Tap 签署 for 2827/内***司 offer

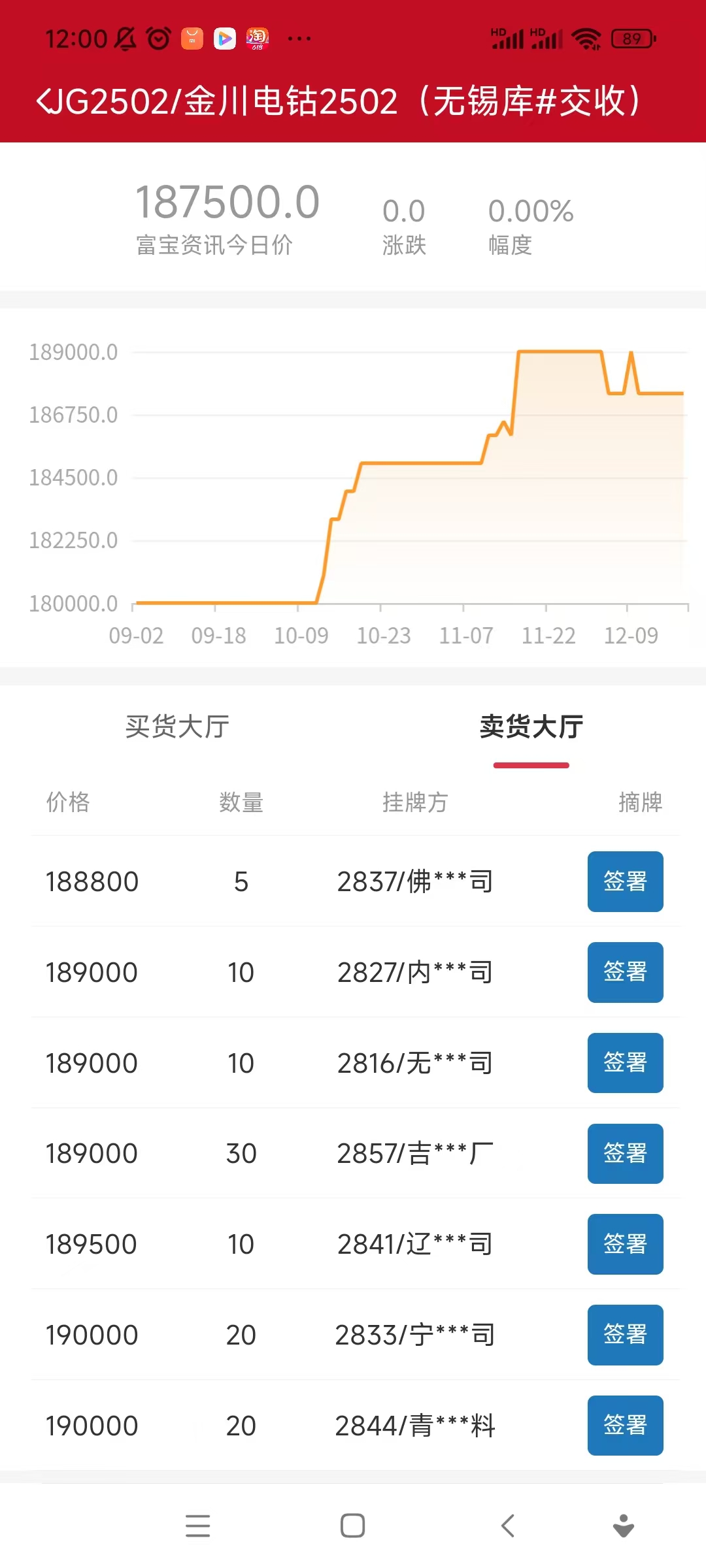[x=625, y=972]
